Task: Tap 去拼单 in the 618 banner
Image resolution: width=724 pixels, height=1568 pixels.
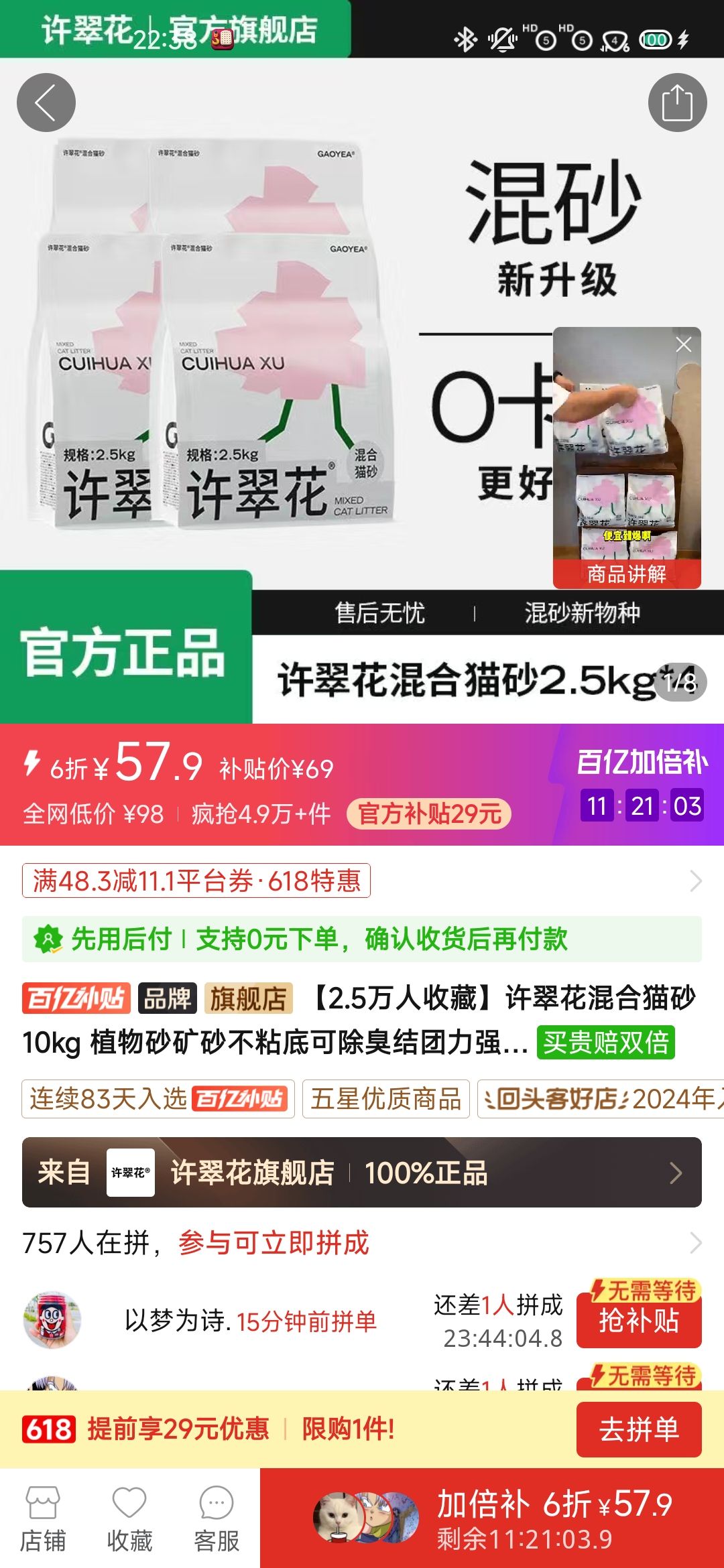Action: (x=638, y=1429)
